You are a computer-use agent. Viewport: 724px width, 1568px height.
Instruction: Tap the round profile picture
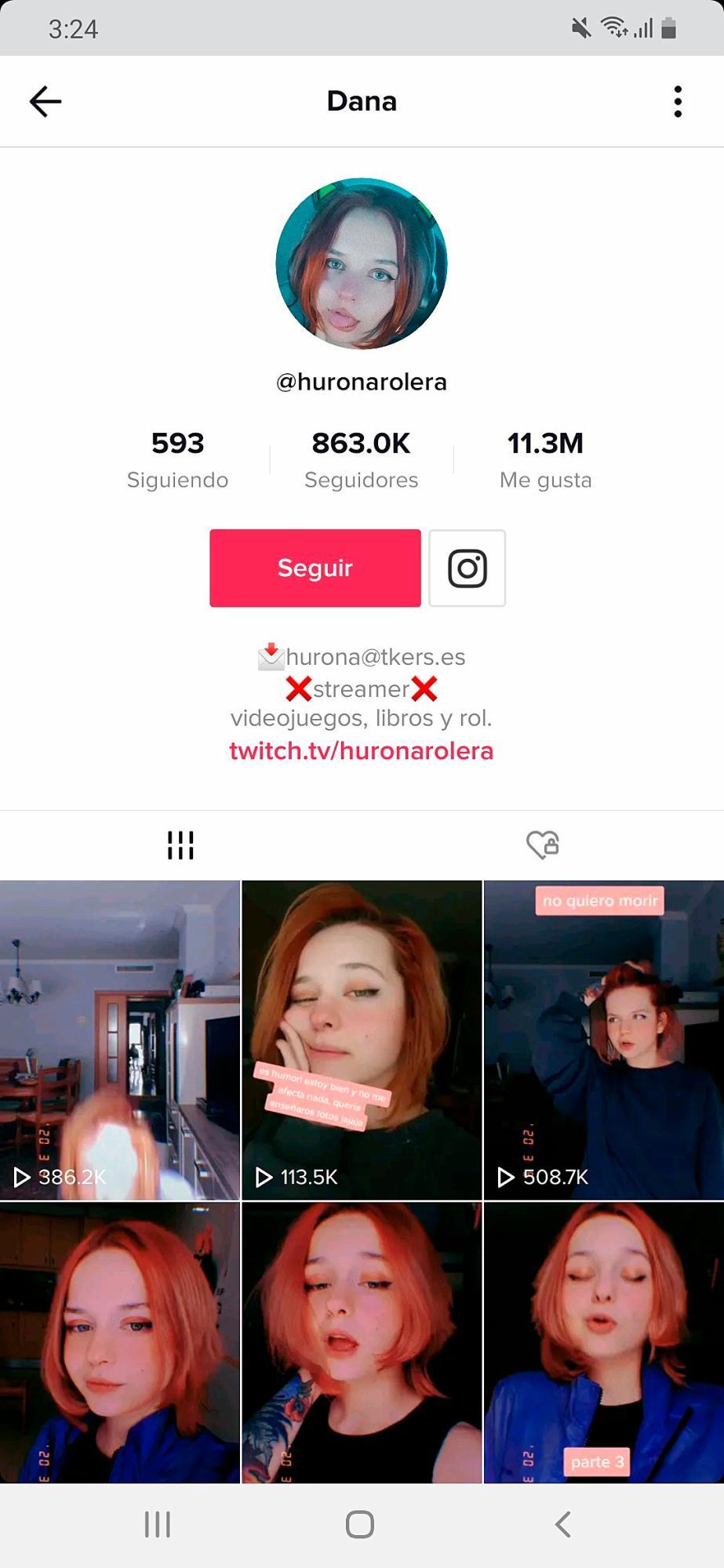[362, 263]
